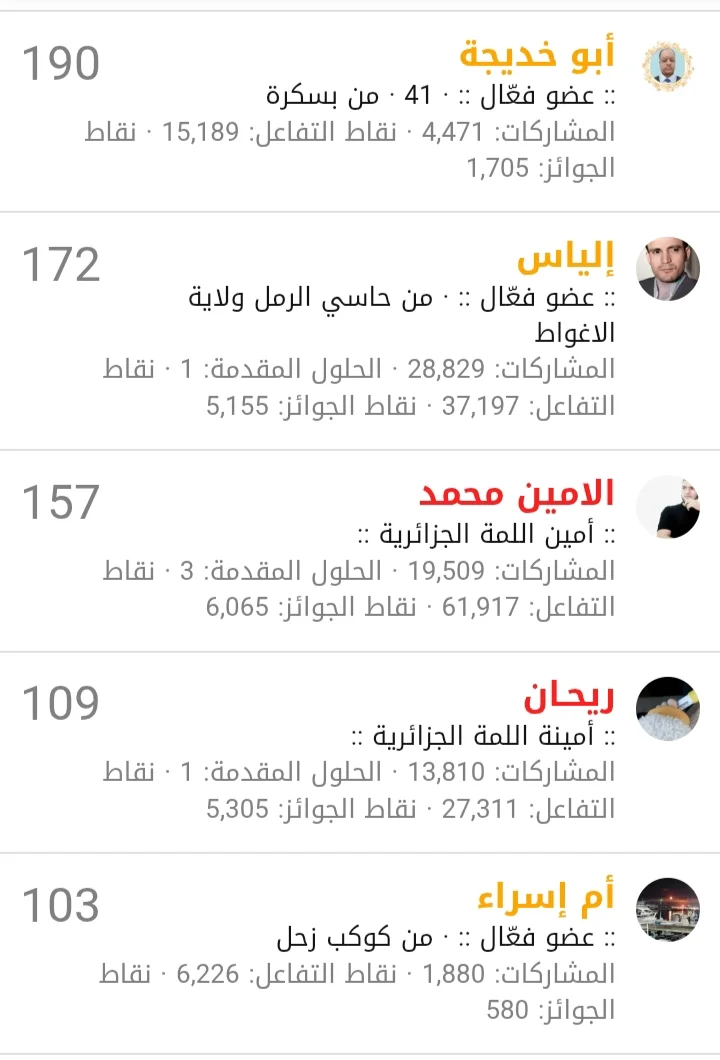This screenshot has width=720, height=1060.
Task: Select the avatar next to أم إسراء
Action: 667,910
